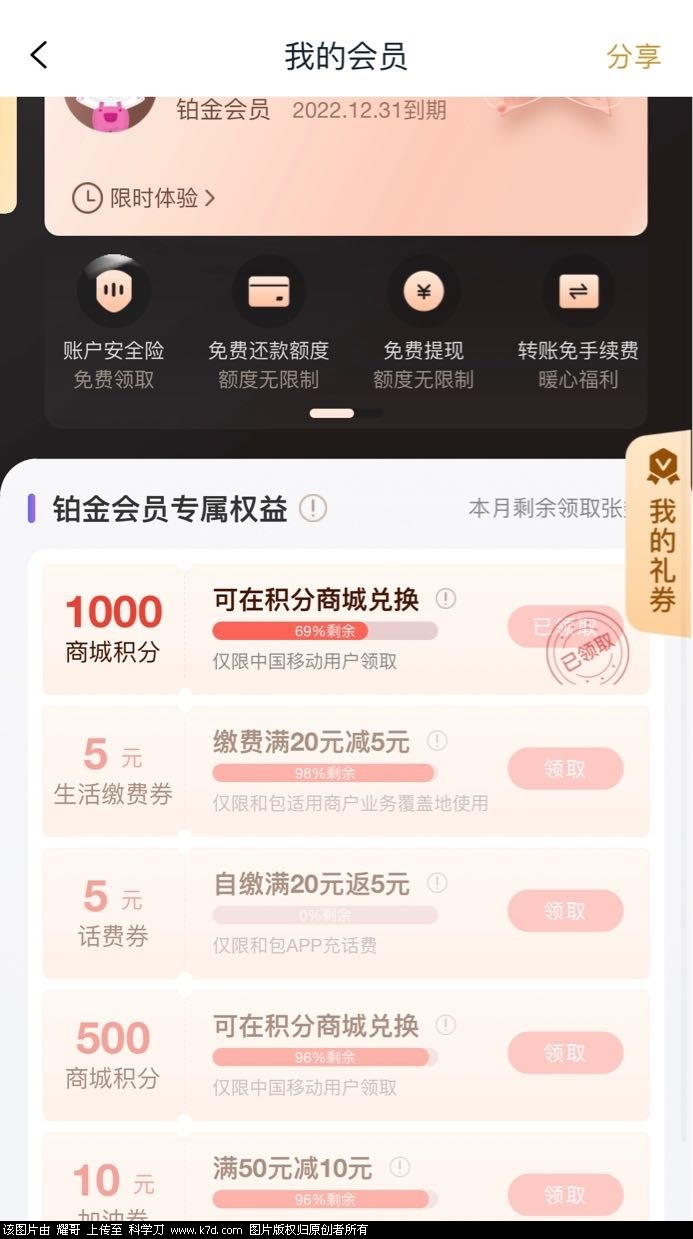693x1239 pixels.
Task: Open the 限时体验 link
Action: (x=145, y=198)
